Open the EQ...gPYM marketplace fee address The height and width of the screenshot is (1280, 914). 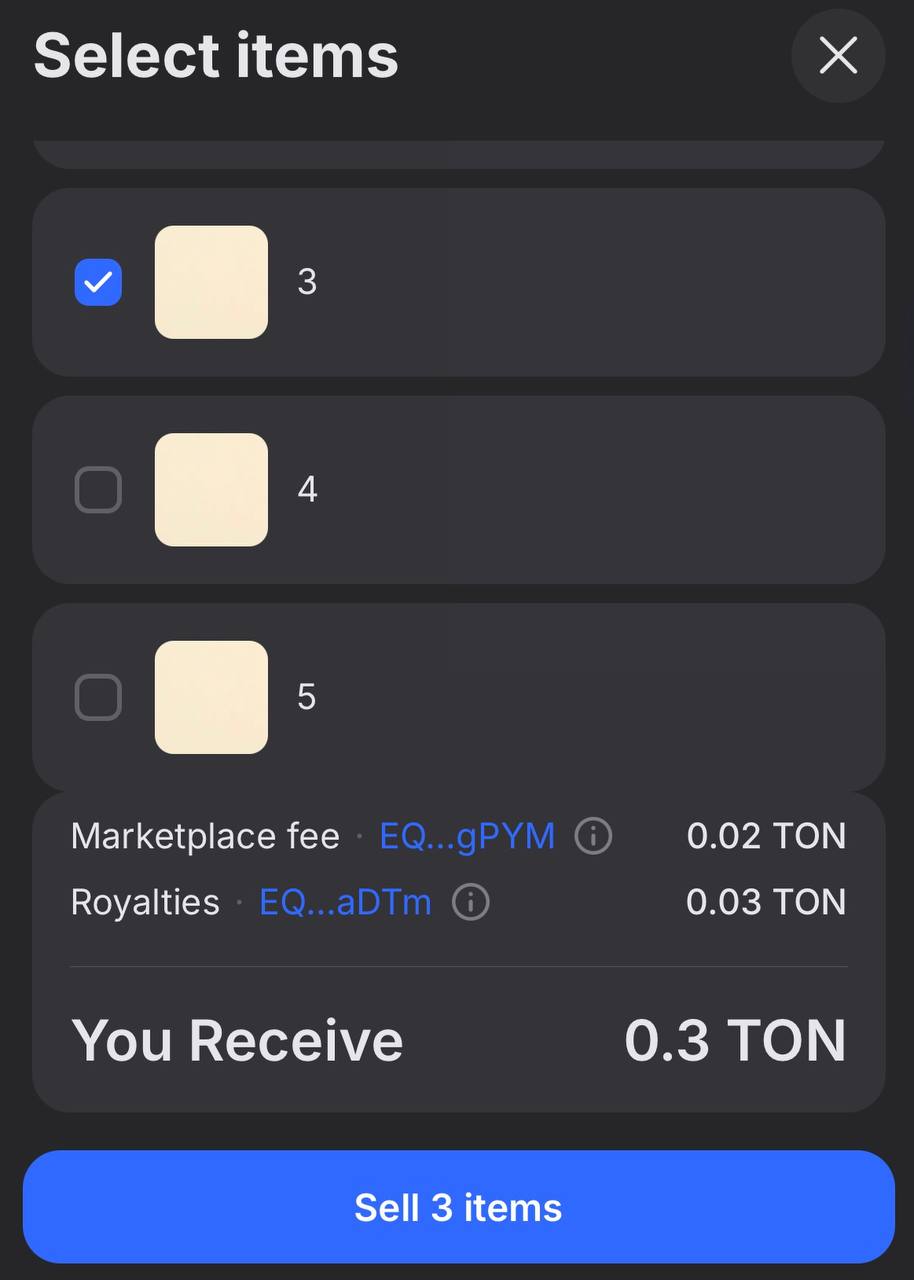click(x=467, y=836)
